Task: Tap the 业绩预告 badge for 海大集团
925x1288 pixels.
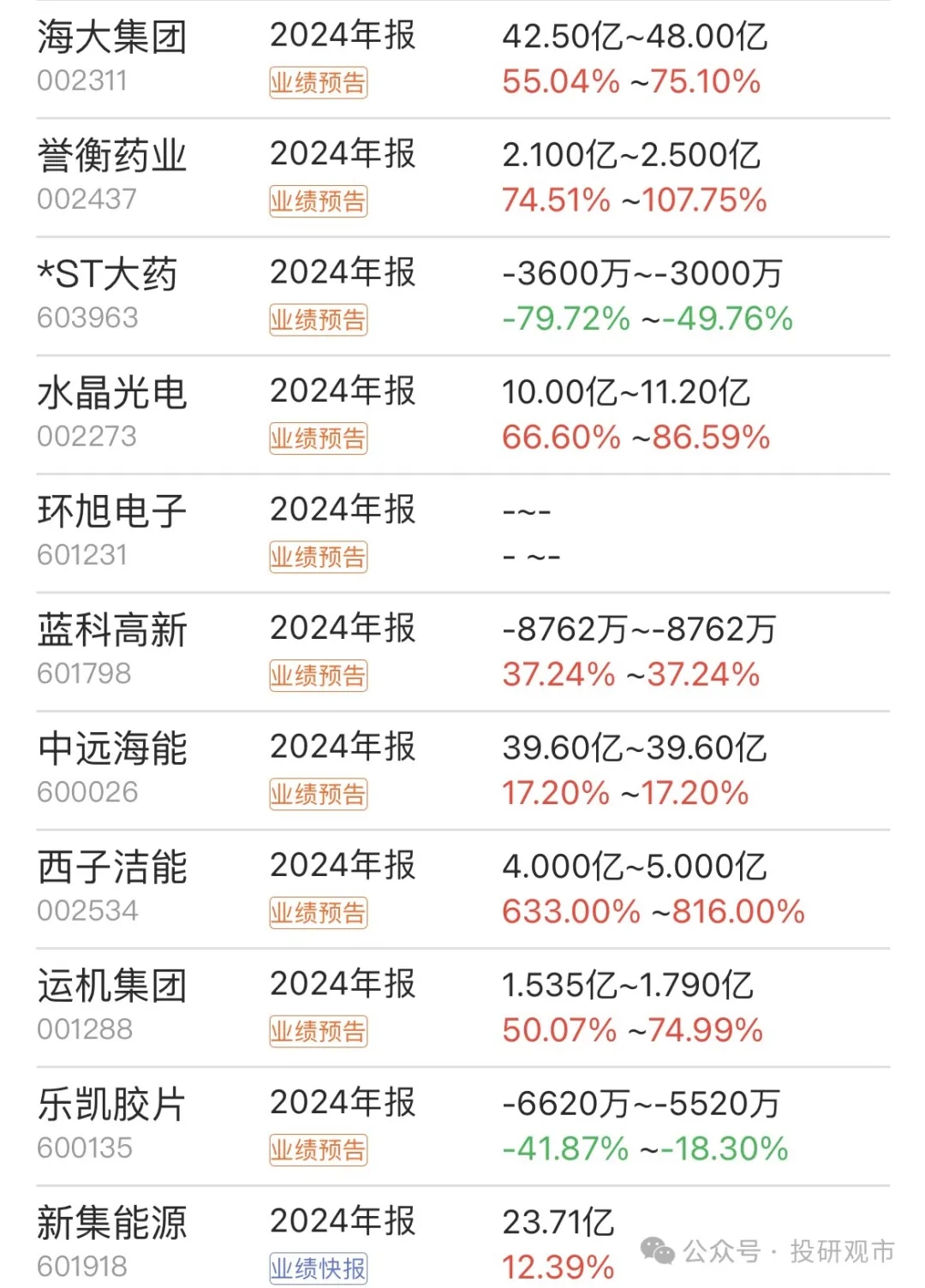Action: coord(318,82)
